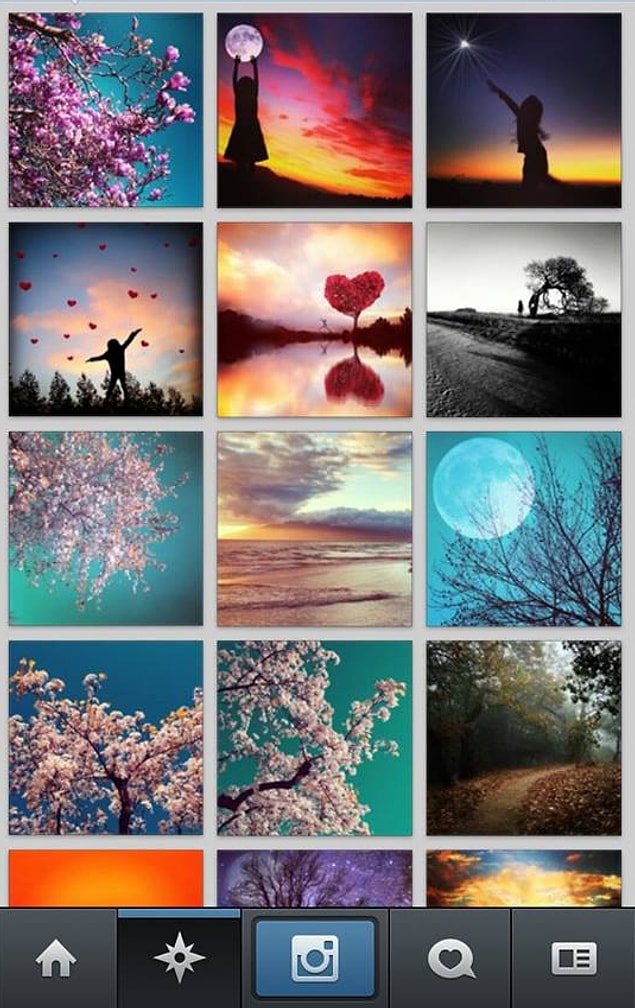View the heart-shaped red tree photo

(x=315, y=319)
